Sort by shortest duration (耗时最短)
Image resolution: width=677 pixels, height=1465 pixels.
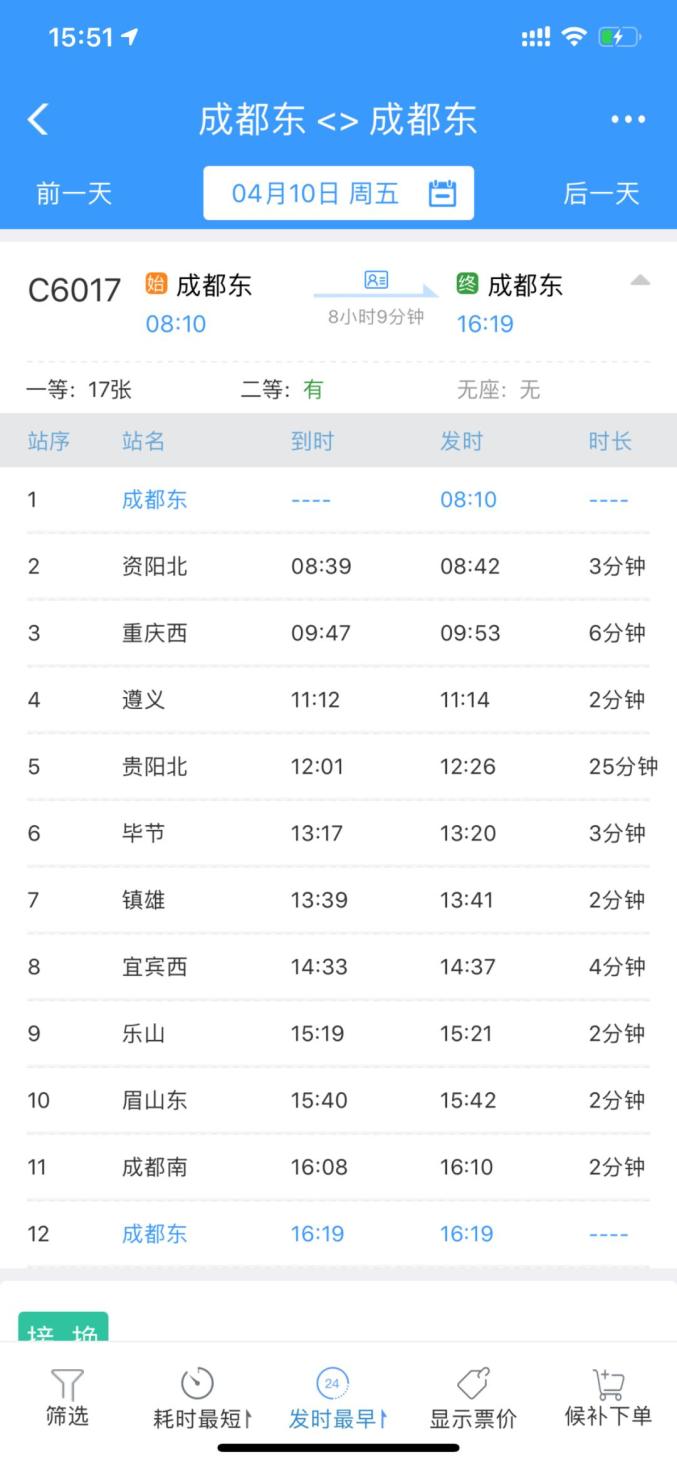tap(200, 1397)
